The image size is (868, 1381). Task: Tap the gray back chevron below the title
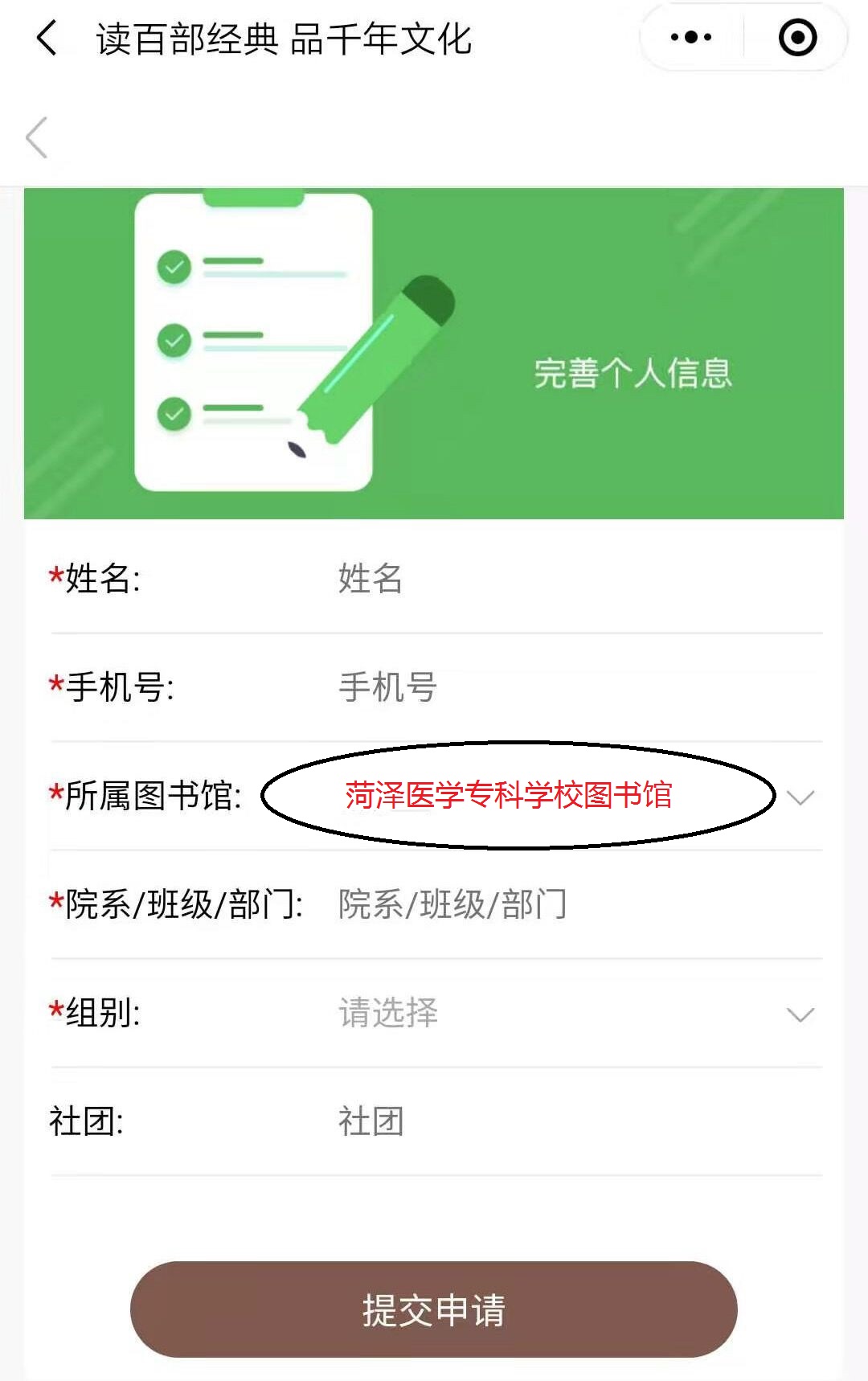tap(37, 137)
